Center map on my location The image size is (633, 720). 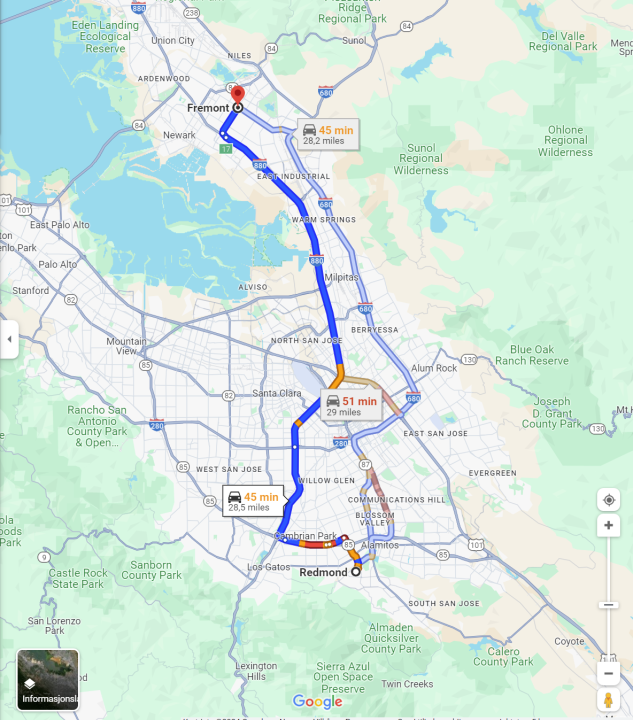[608, 500]
